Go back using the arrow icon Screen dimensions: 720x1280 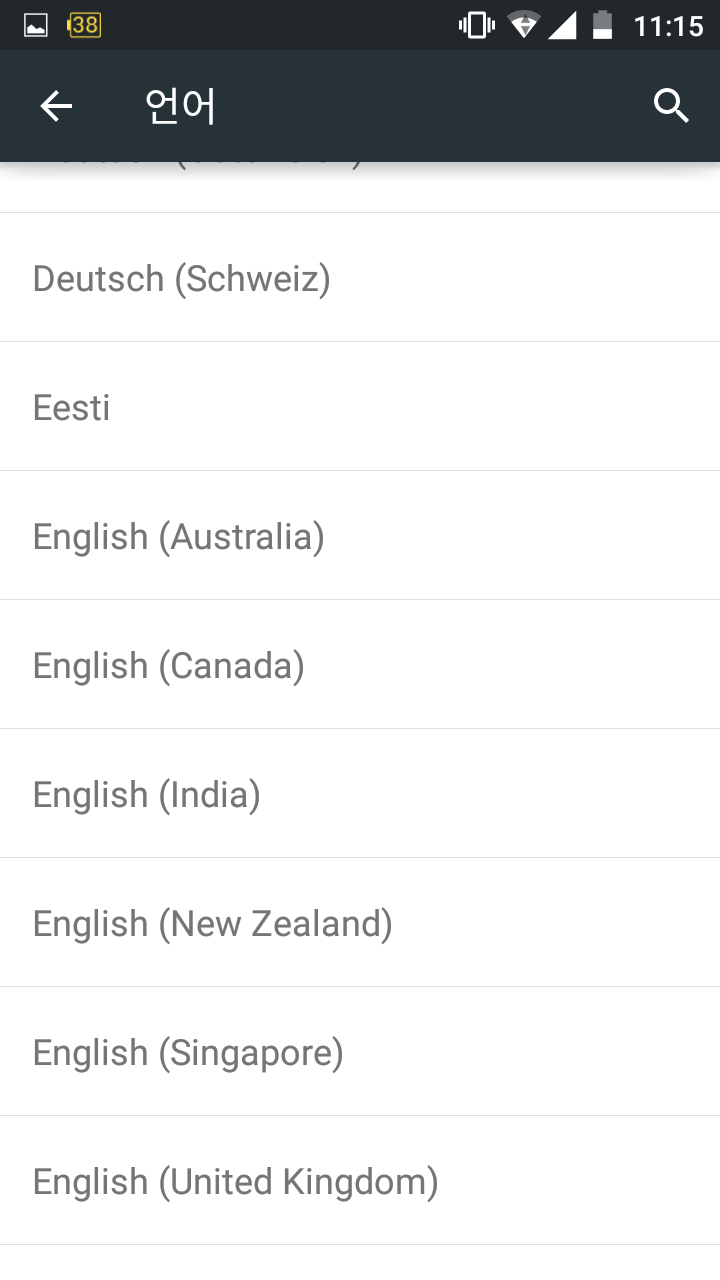[56, 106]
